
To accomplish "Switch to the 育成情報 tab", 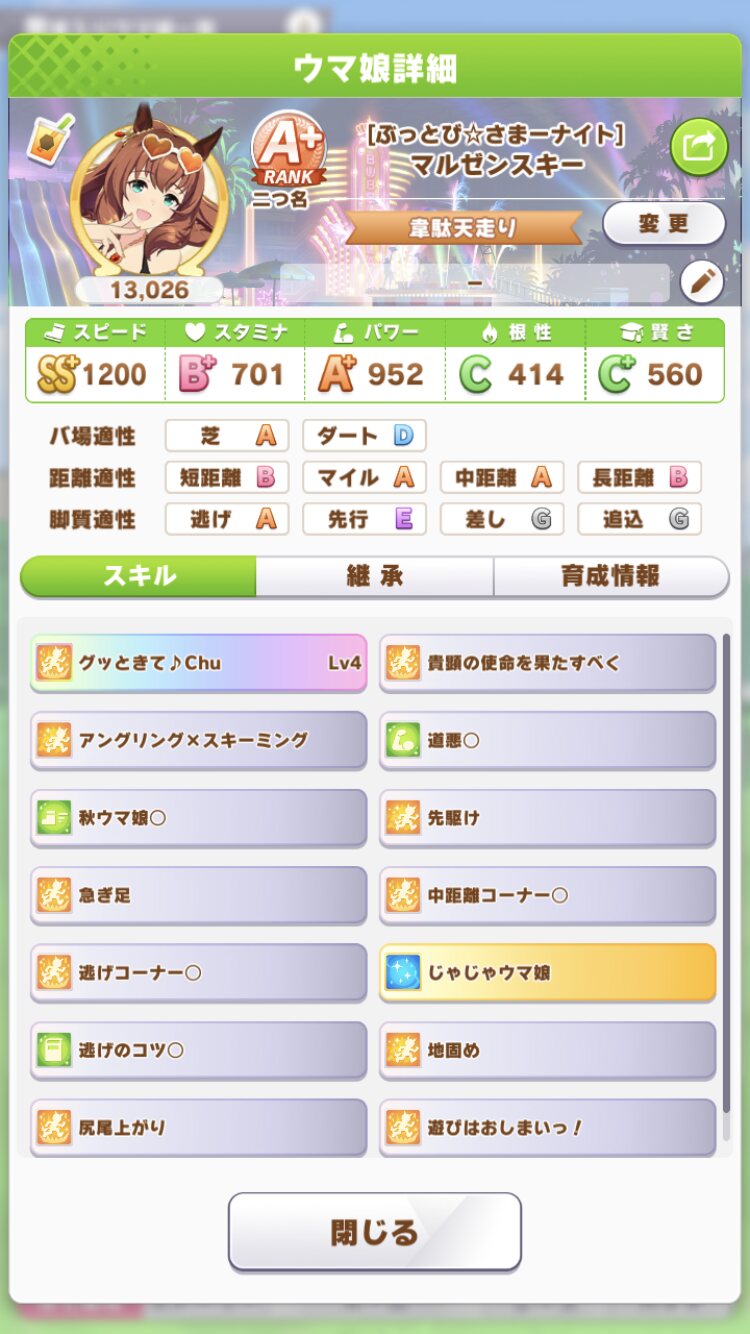I will pos(610,576).
